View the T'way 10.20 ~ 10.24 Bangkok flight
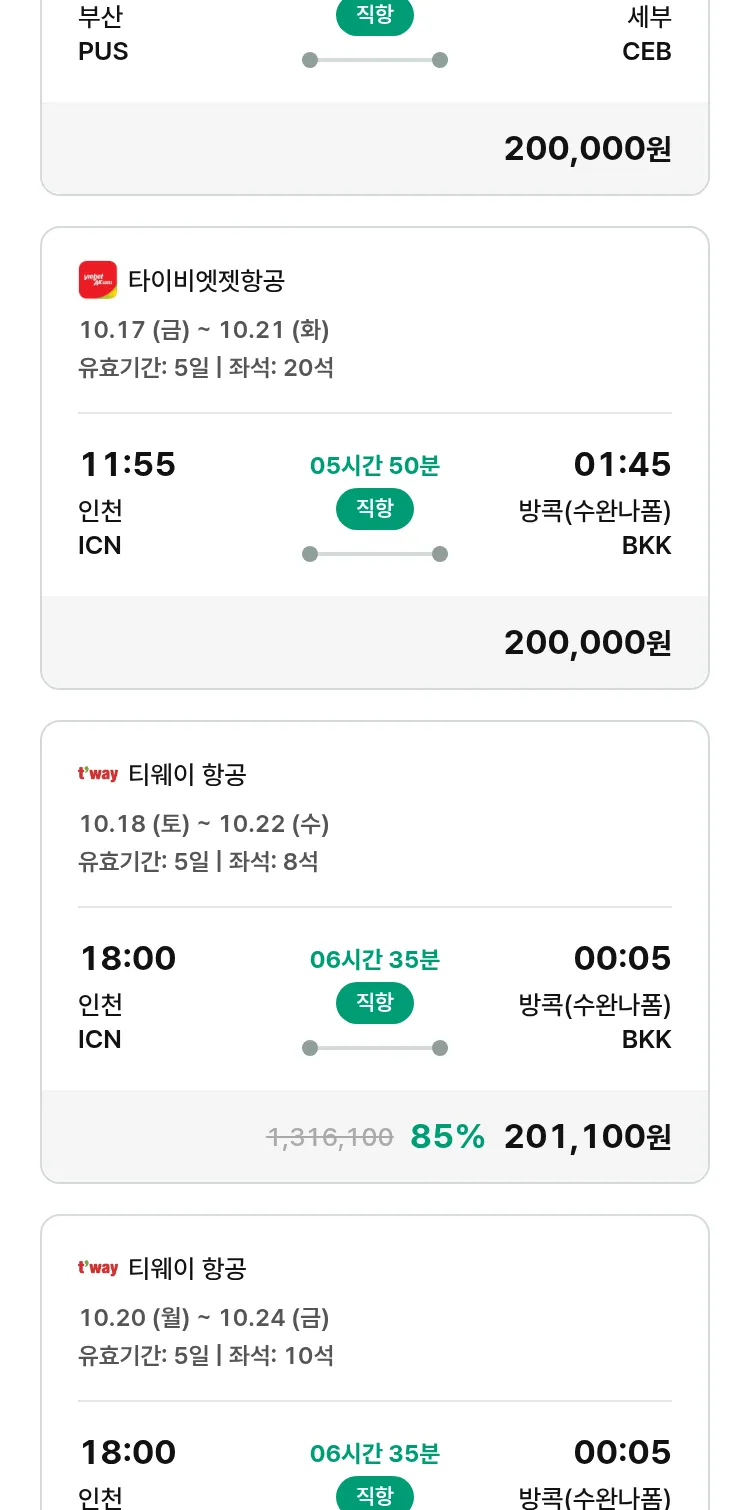 (x=375, y=1360)
